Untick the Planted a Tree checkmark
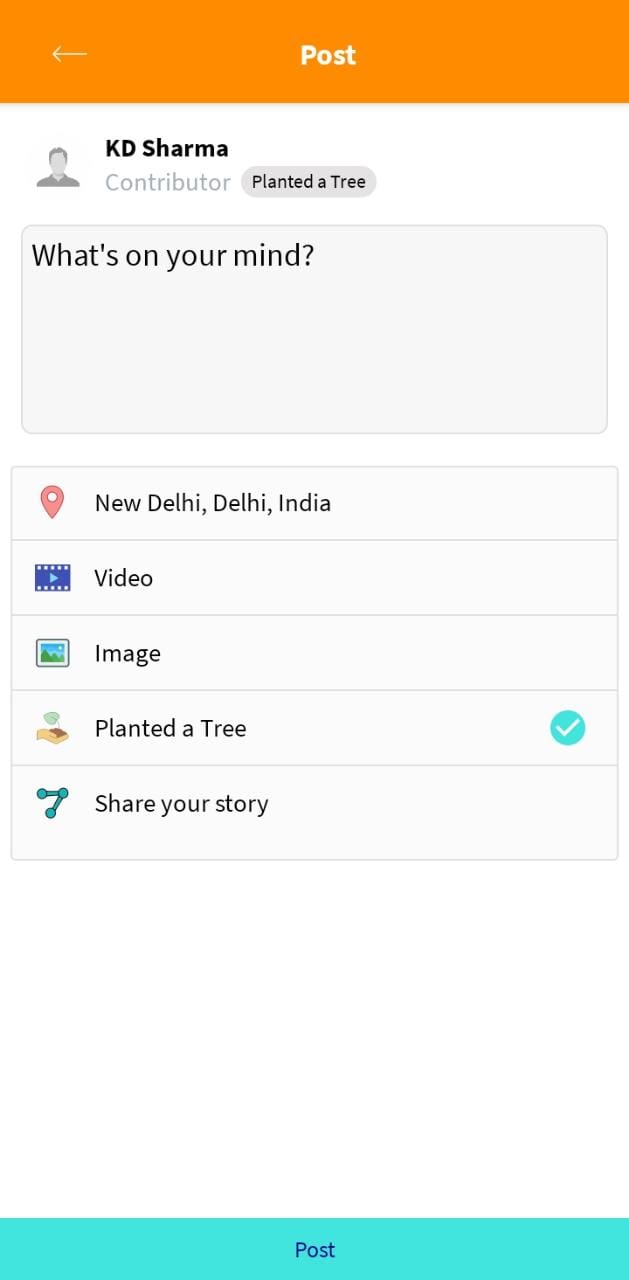Screen dimensions: 629x1280 [567, 728]
